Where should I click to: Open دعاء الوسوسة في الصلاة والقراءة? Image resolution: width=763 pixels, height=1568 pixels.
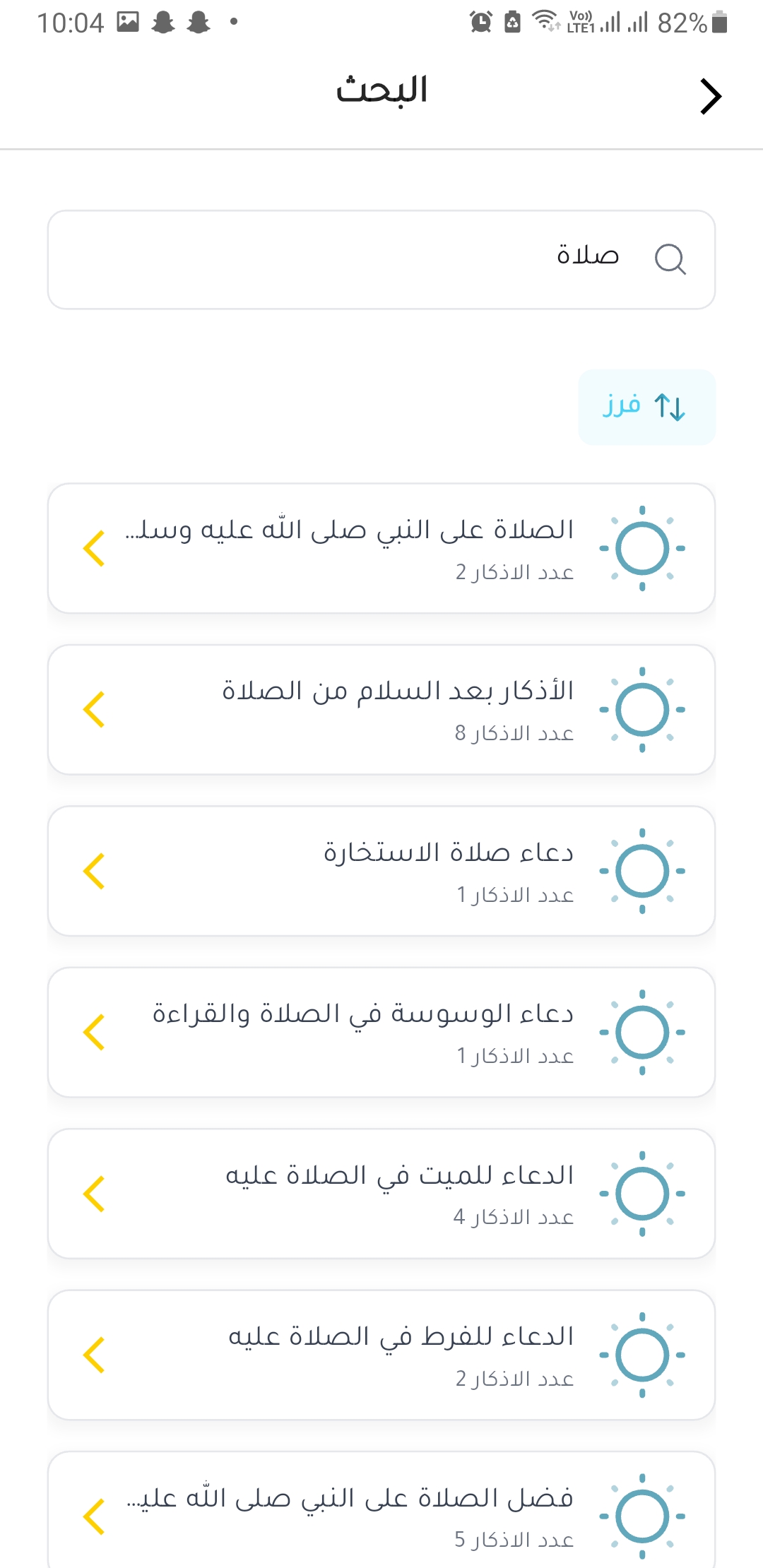coord(381,1032)
